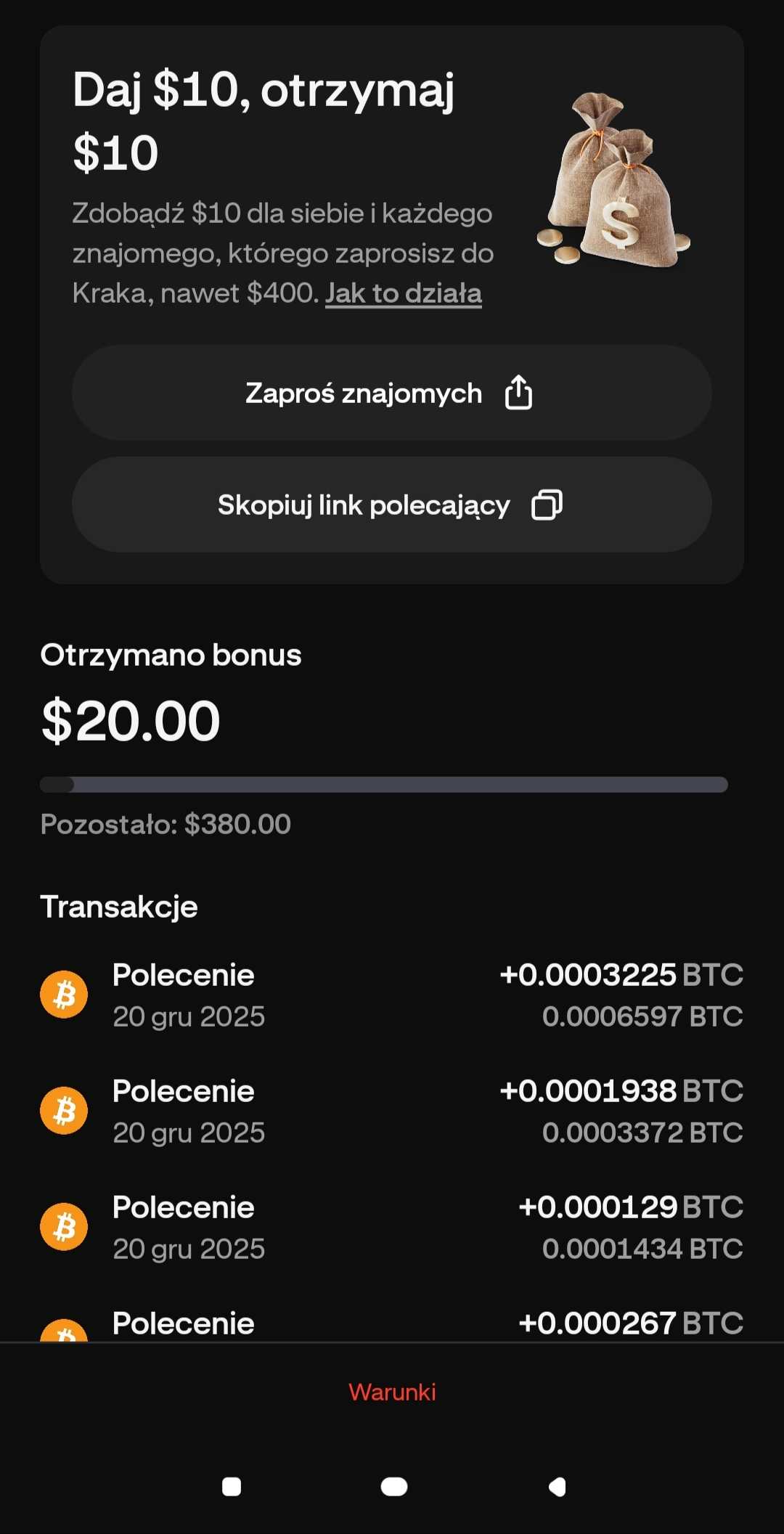Open the Polecenie transaction of +0.0003225 BTC
Viewport: 784px width, 1534px height.
pyautogui.click(x=391, y=995)
